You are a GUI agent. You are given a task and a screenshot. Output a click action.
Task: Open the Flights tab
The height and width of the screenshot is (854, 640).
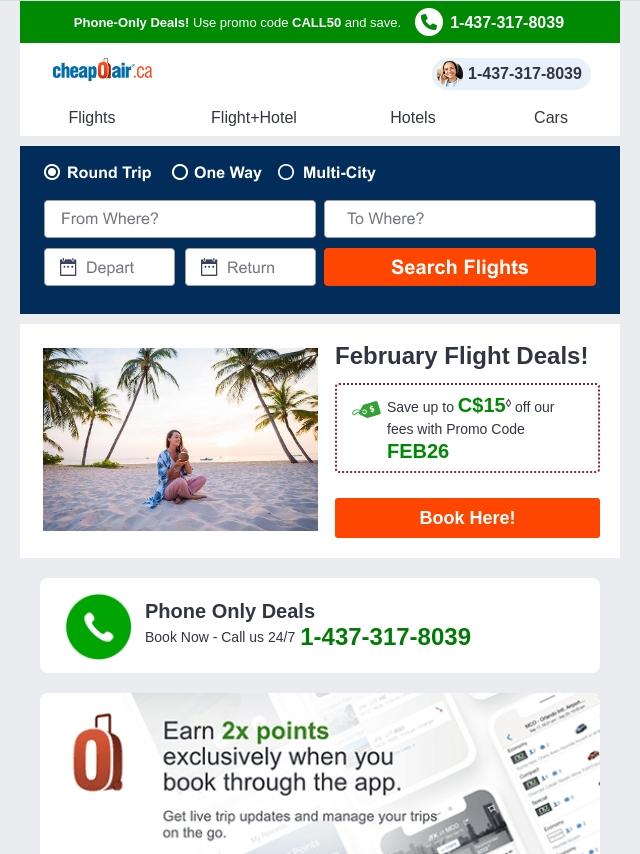[92, 117]
